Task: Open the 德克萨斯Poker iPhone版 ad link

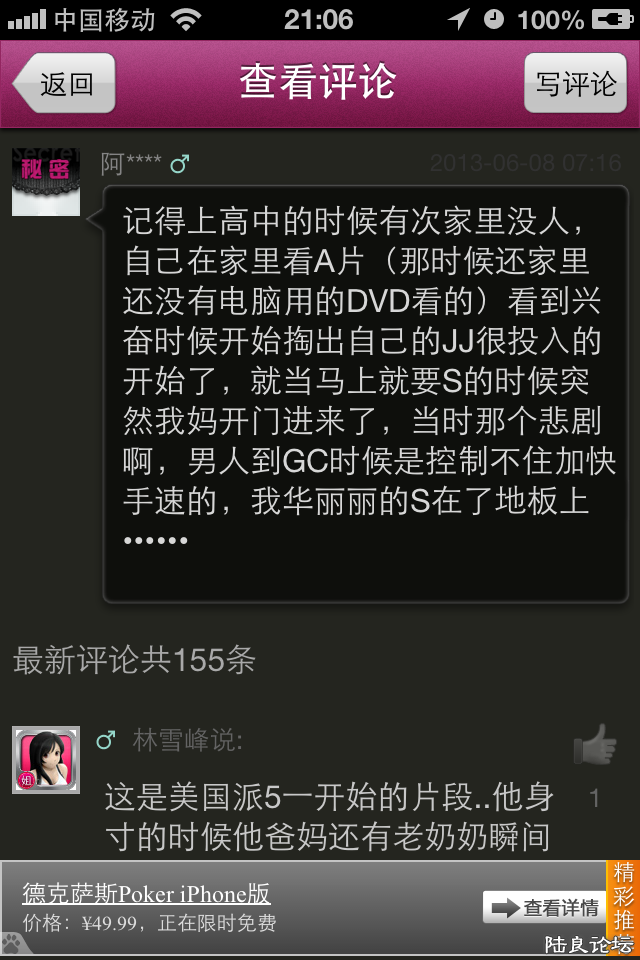Action: coord(146,894)
